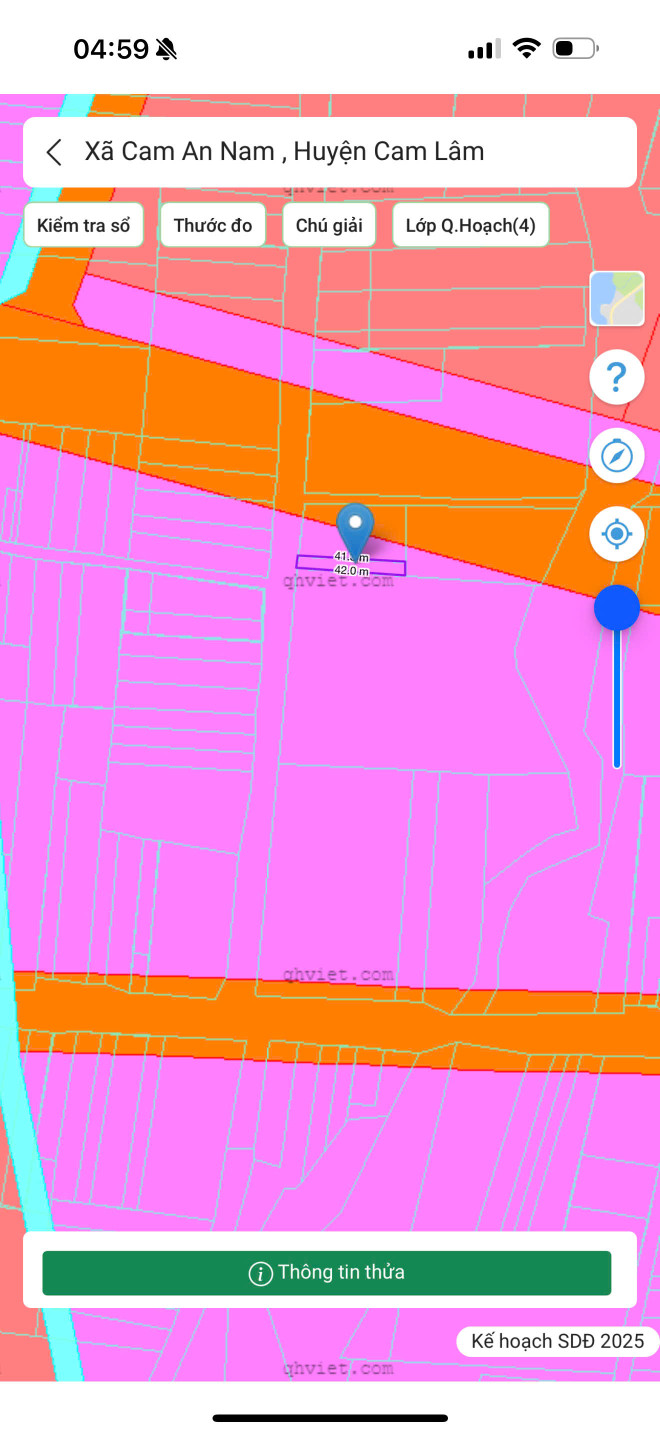The height and width of the screenshot is (1434, 660).
Task: Switch the map base layer thumbnail
Action: point(616,299)
